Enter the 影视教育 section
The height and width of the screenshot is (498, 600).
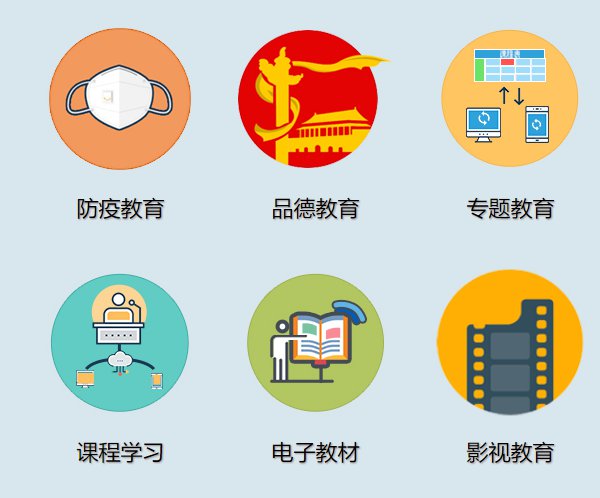509,342
